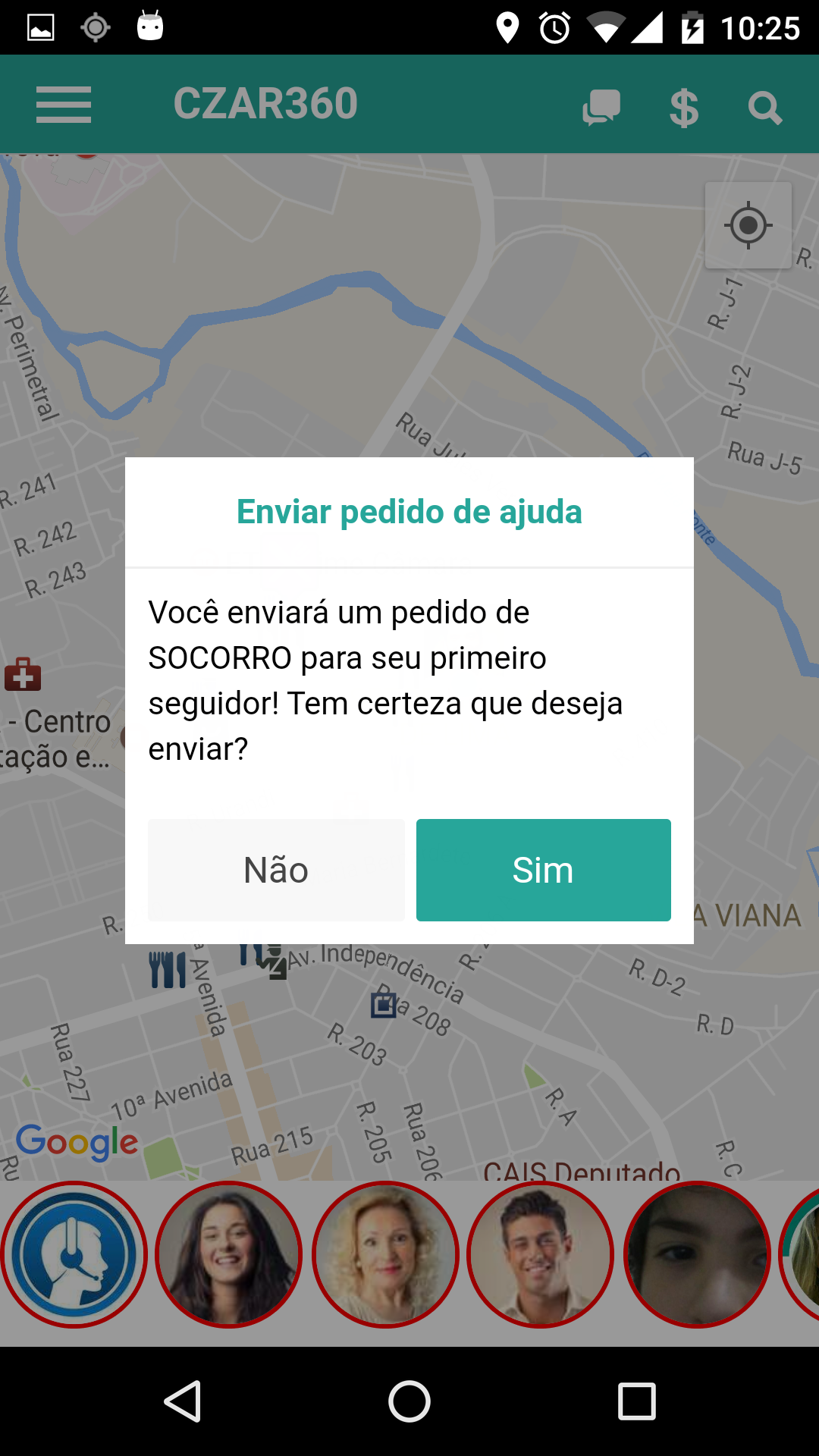
Task: Select the dark-haired woman's avatar
Action: 229,1255
